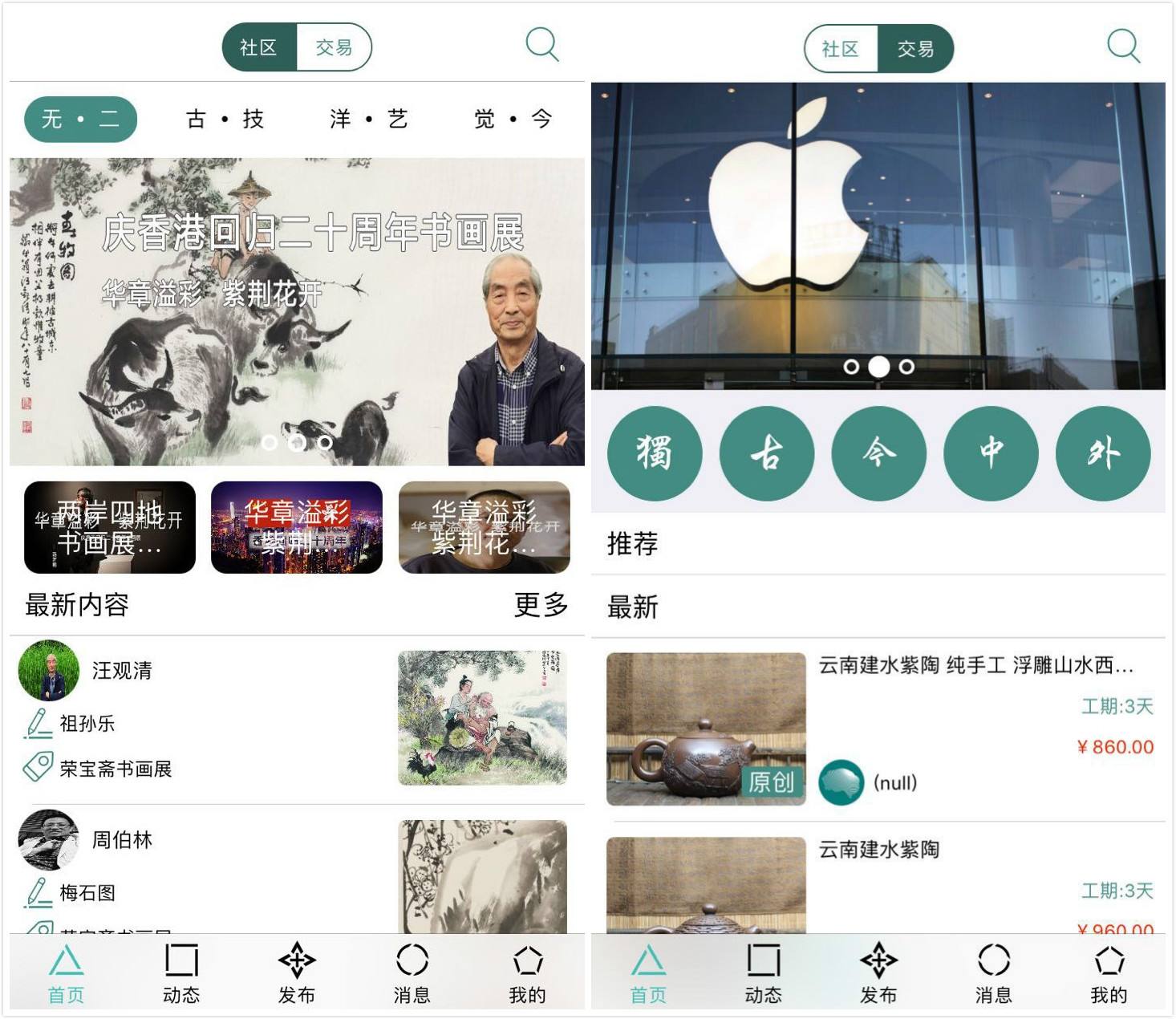Tap the 中 category circle
1176x1019 pixels.
click(991, 453)
